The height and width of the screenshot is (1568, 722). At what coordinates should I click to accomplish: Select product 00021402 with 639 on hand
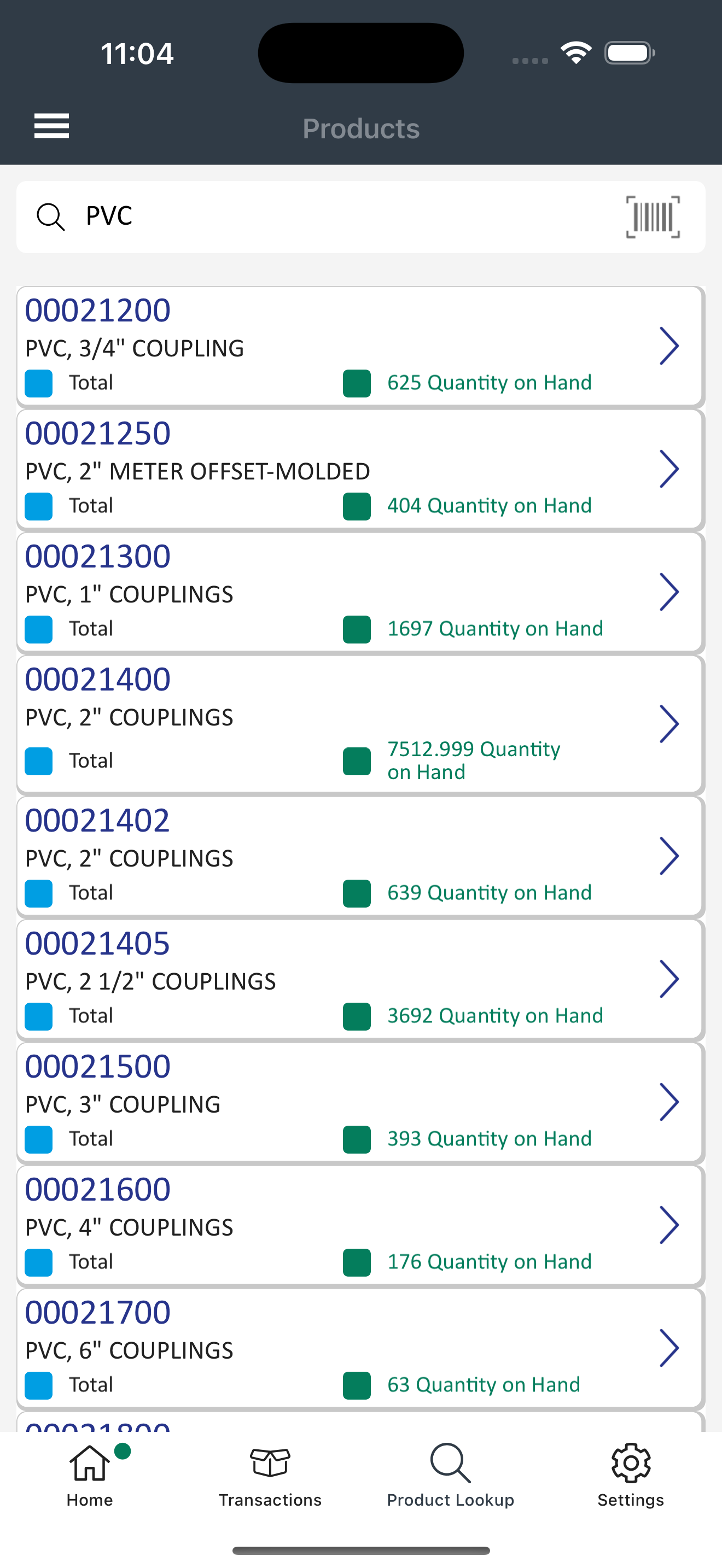(x=360, y=856)
